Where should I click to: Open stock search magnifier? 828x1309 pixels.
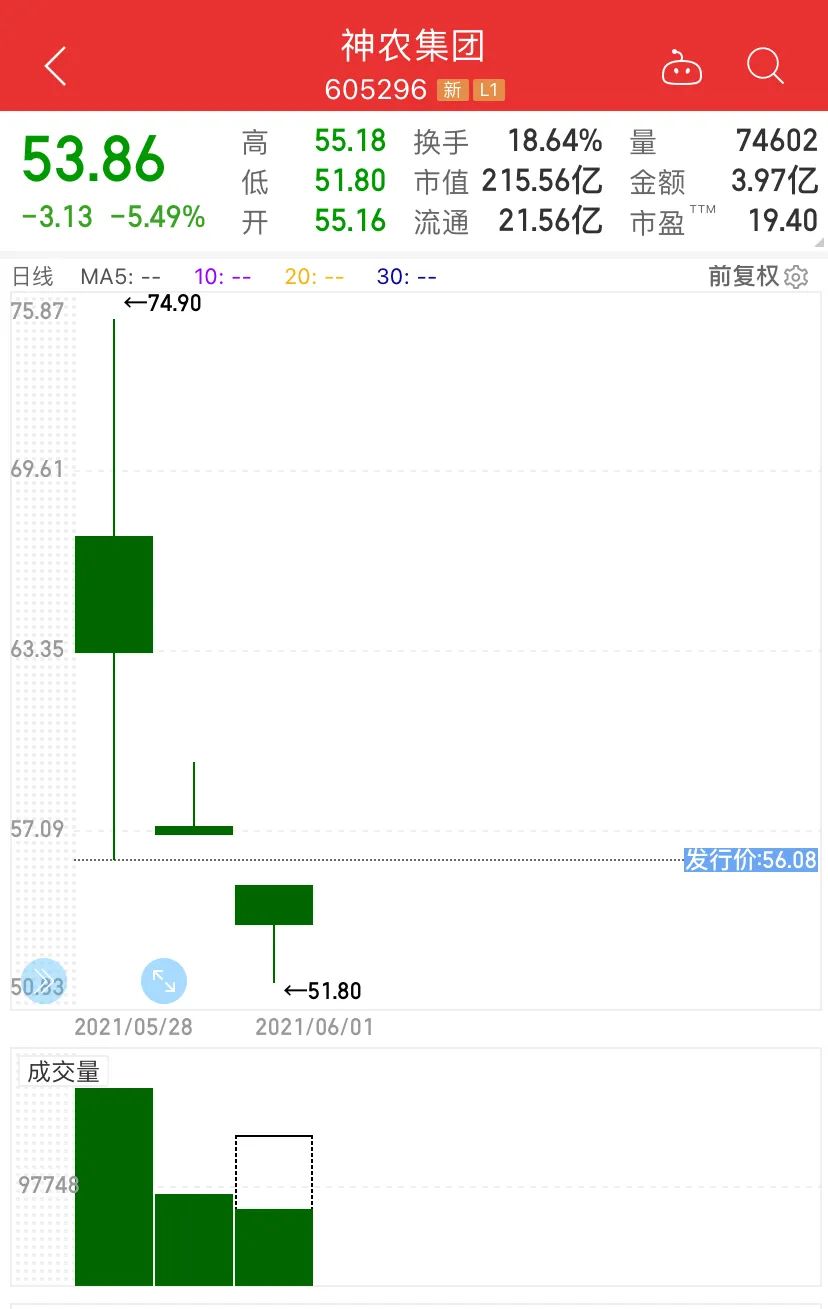coord(765,67)
